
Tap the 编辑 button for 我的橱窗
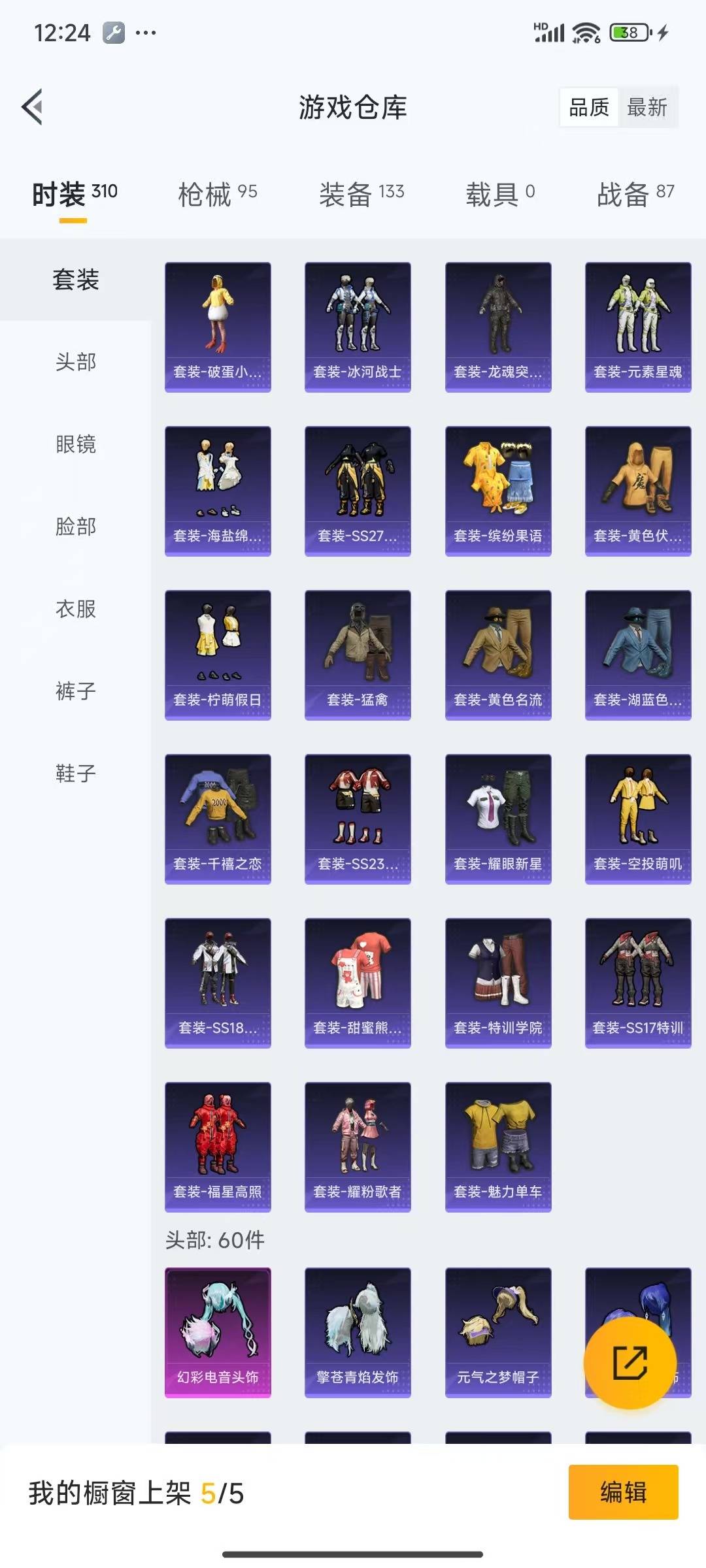point(623,1492)
